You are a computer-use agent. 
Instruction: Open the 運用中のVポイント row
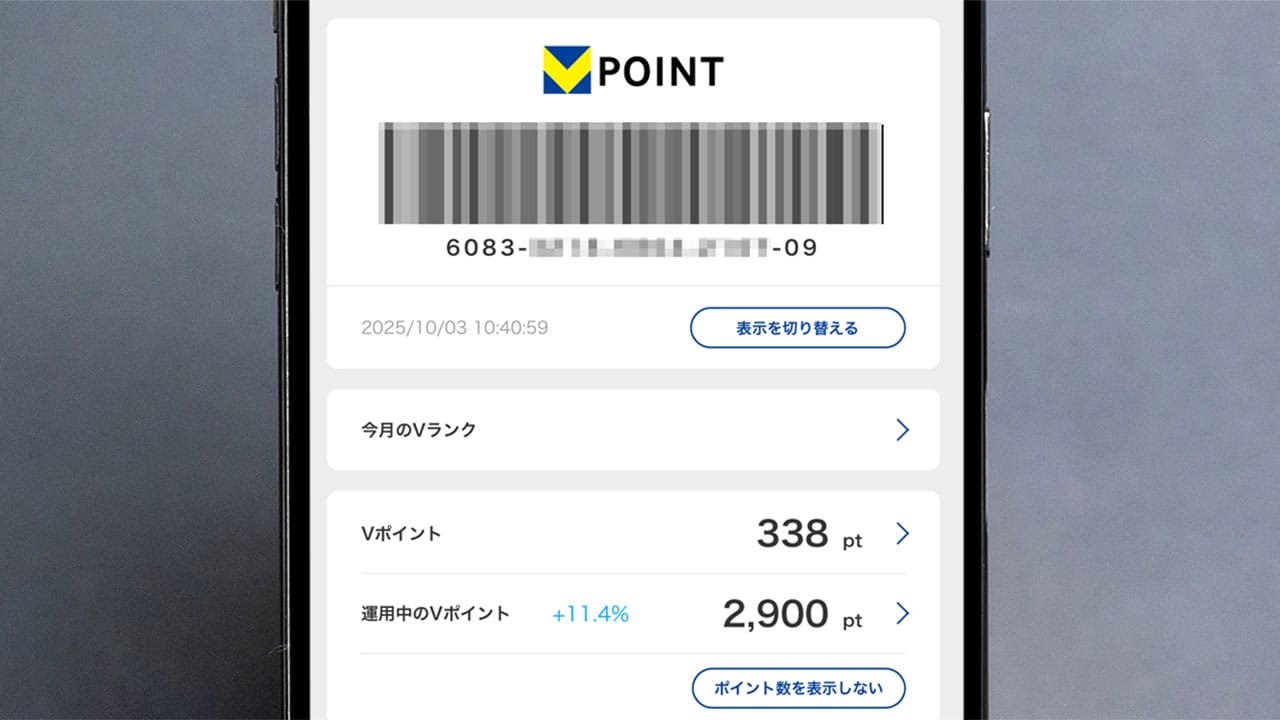coord(633,614)
